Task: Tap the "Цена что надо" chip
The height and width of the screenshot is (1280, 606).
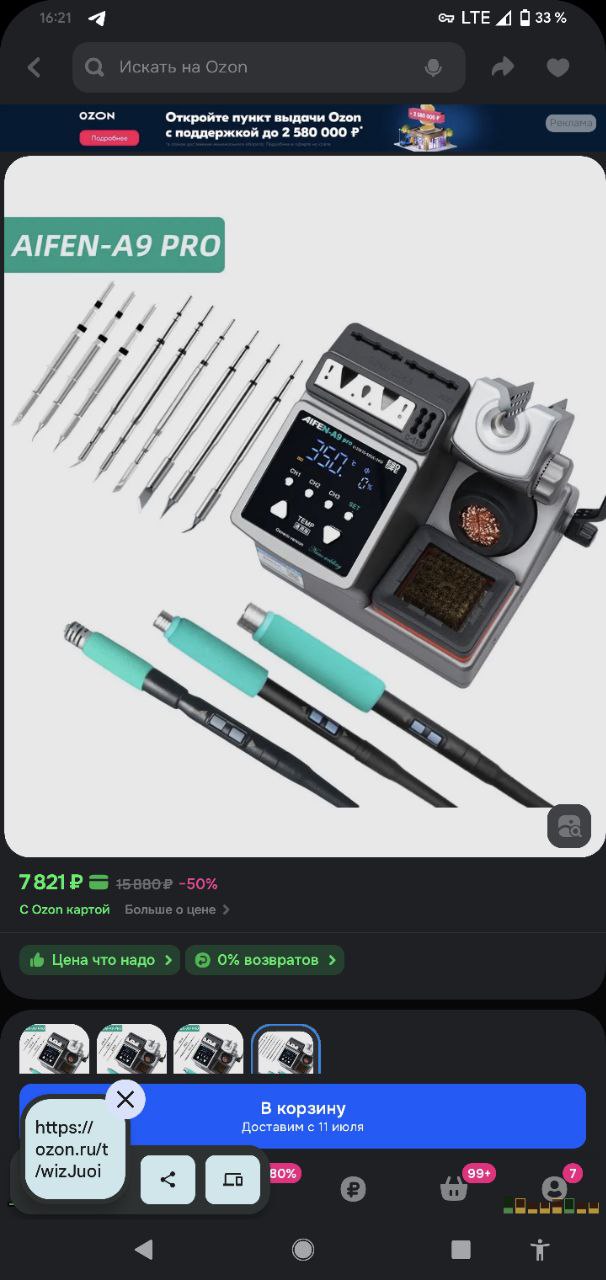Action: pyautogui.click(x=100, y=960)
